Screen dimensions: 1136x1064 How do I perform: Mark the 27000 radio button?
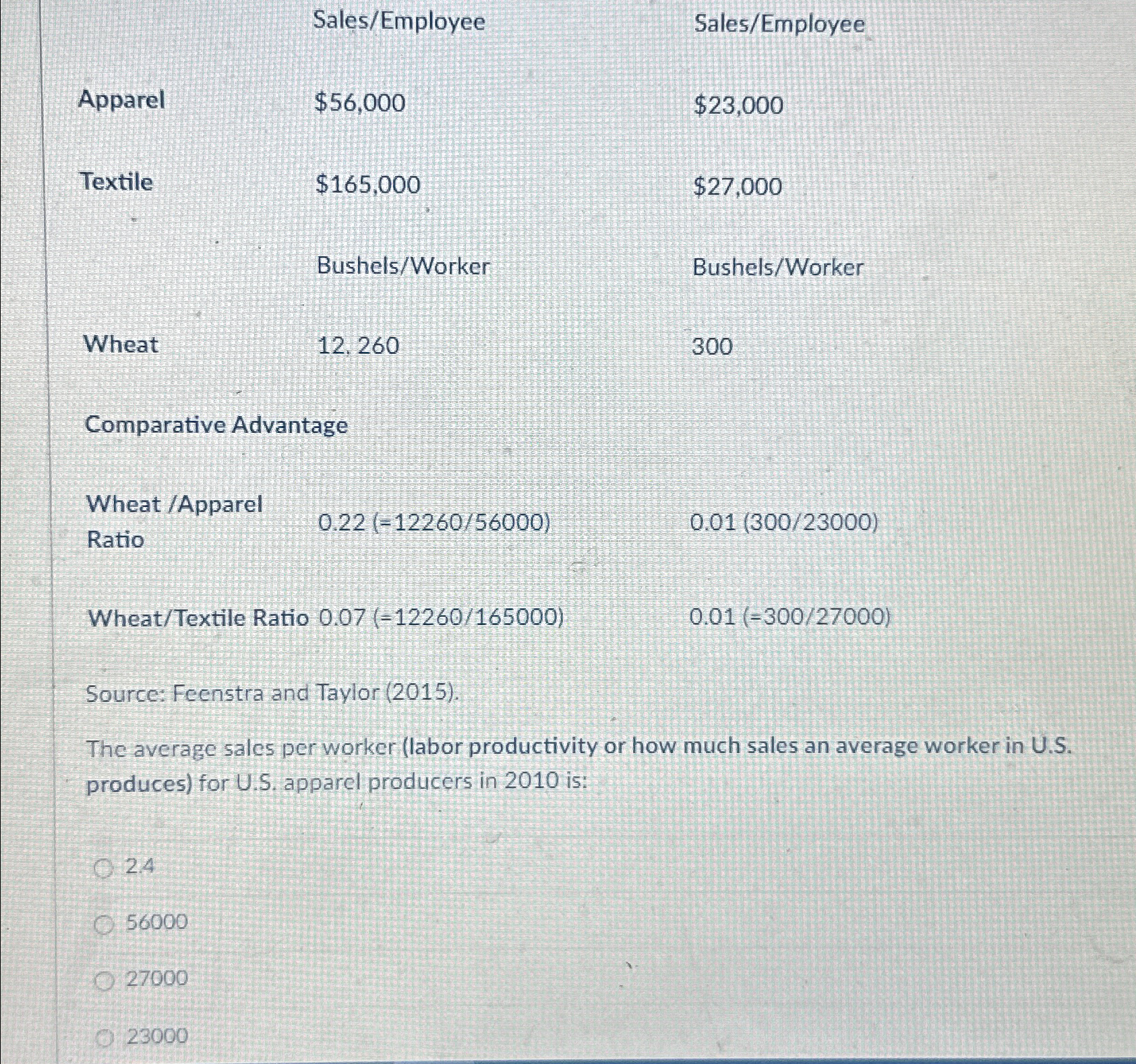point(103,981)
